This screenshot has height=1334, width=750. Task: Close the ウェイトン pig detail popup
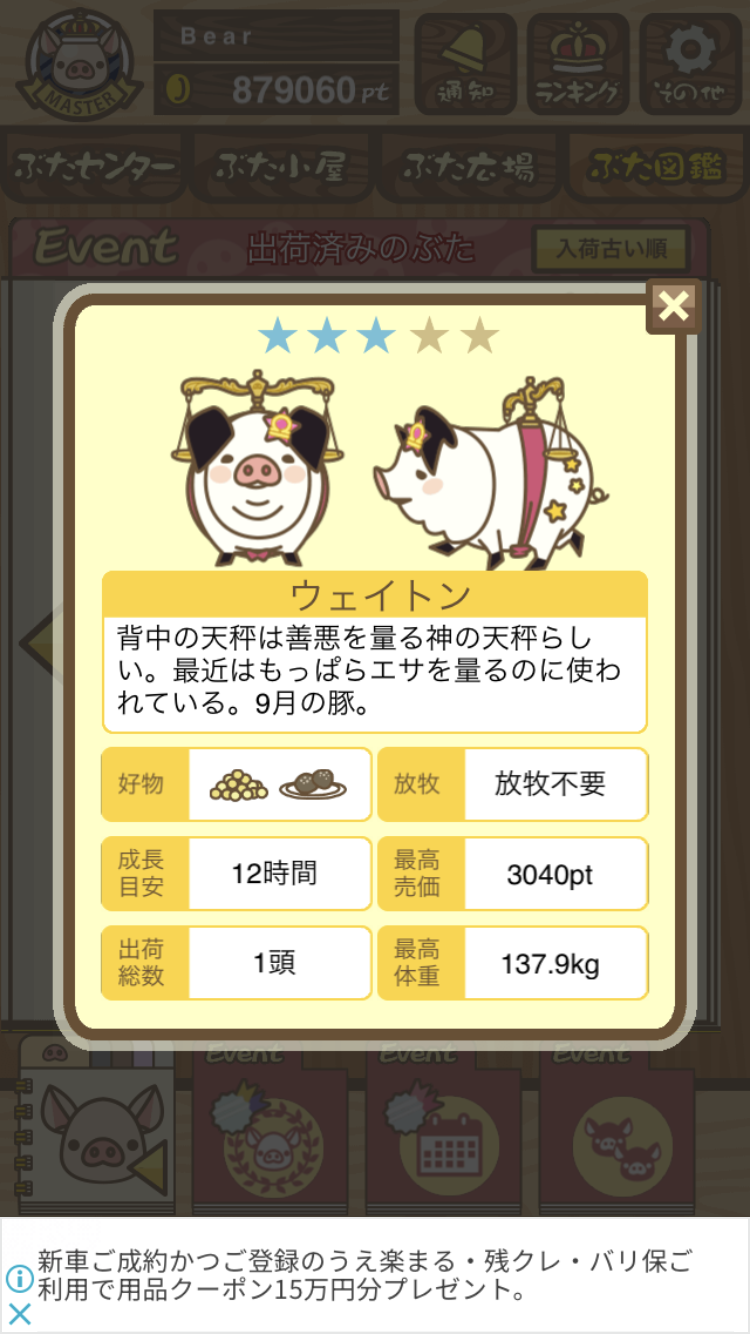tap(673, 306)
